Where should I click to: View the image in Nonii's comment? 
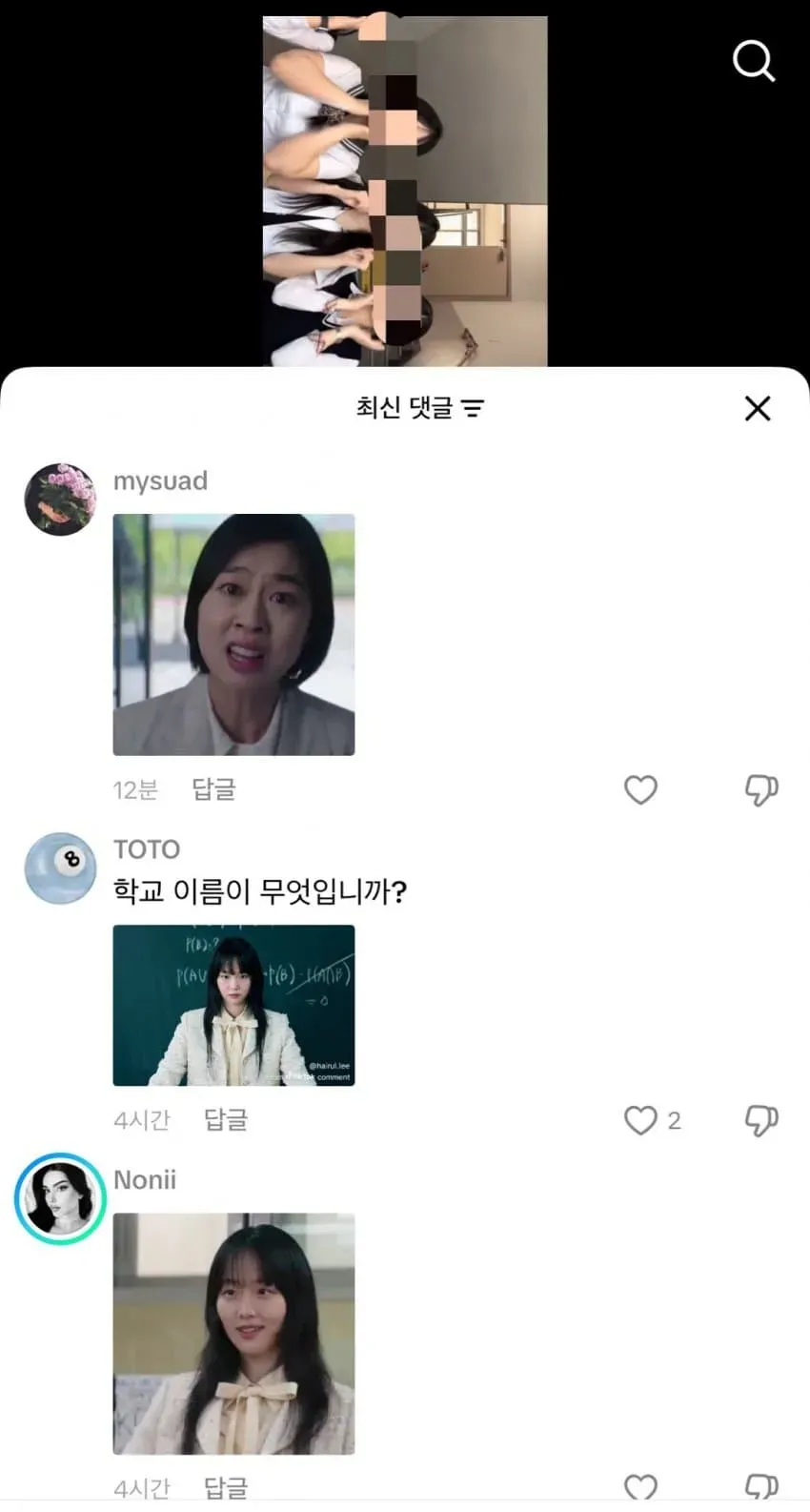click(233, 1334)
